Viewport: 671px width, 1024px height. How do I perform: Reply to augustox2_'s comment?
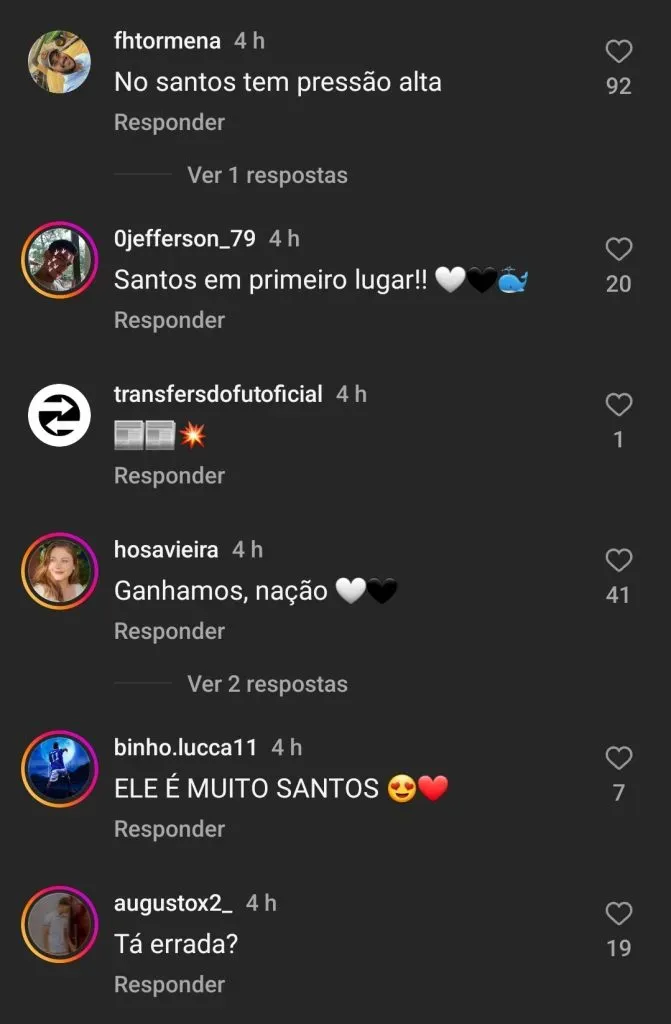pyautogui.click(x=169, y=985)
